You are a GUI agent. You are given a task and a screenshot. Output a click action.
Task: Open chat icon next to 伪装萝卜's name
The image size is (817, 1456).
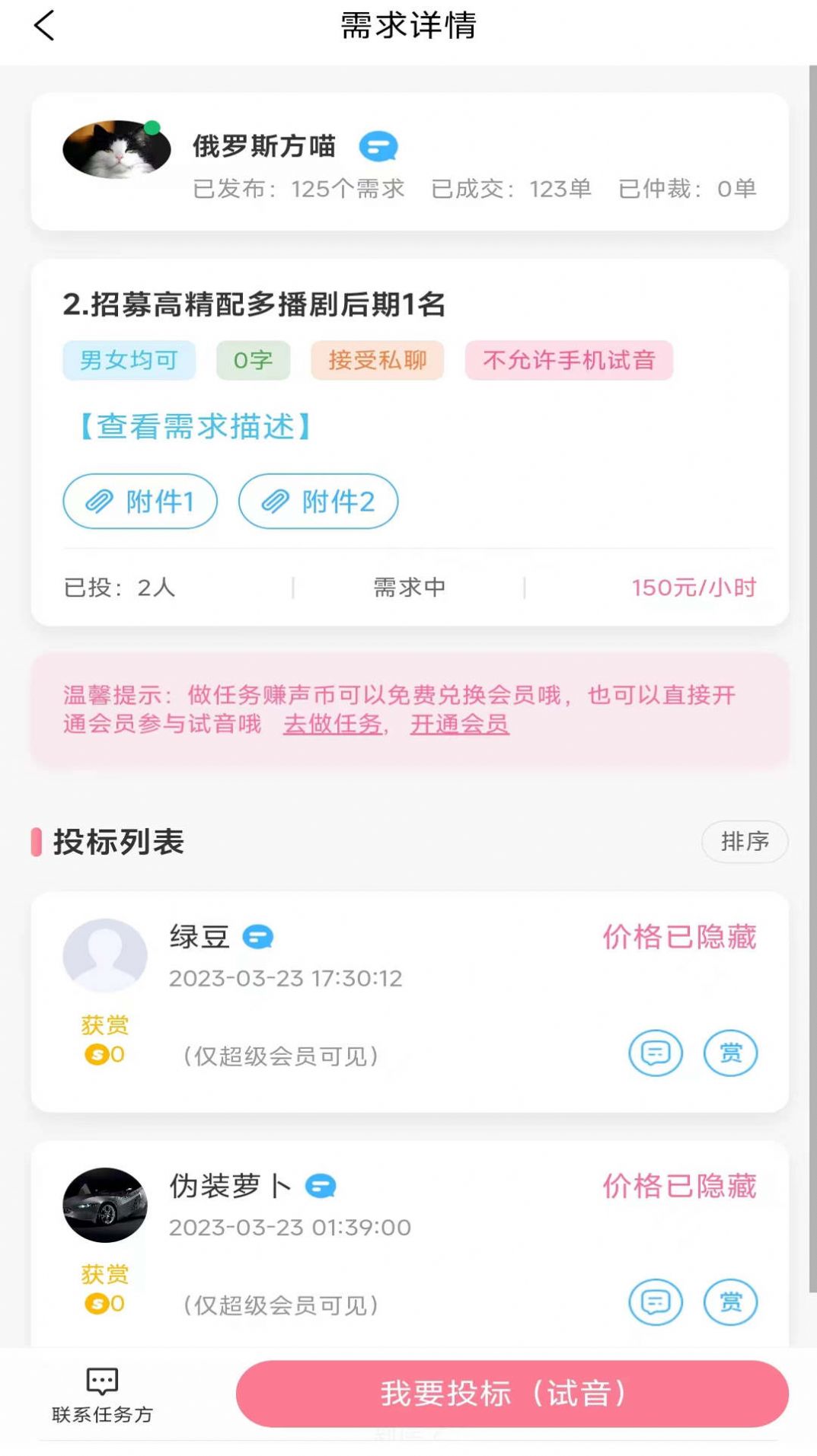320,1185
